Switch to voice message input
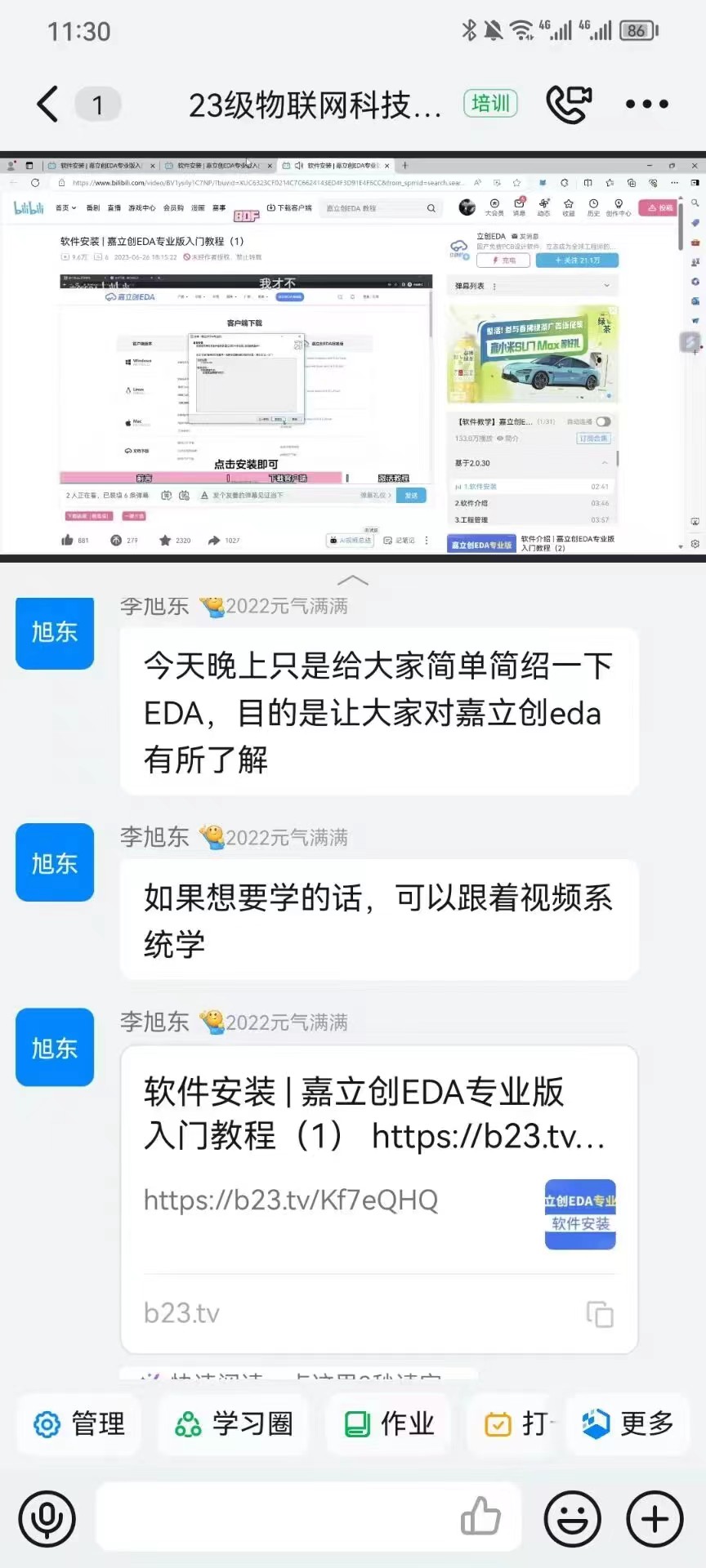The width and height of the screenshot is (706, 1568). (x=47, y=1518)
